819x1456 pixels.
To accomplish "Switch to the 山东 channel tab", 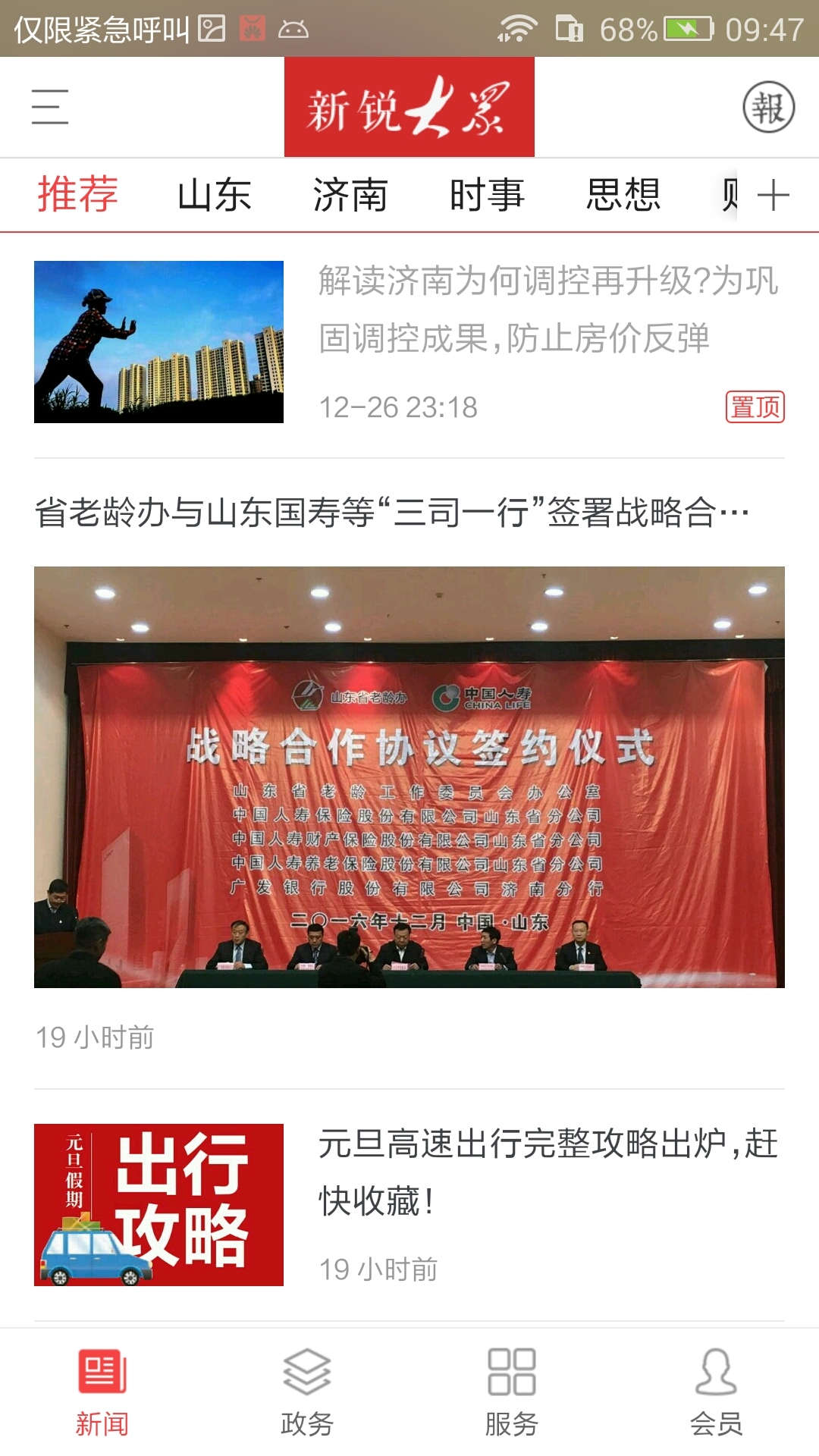I will 214,196.
